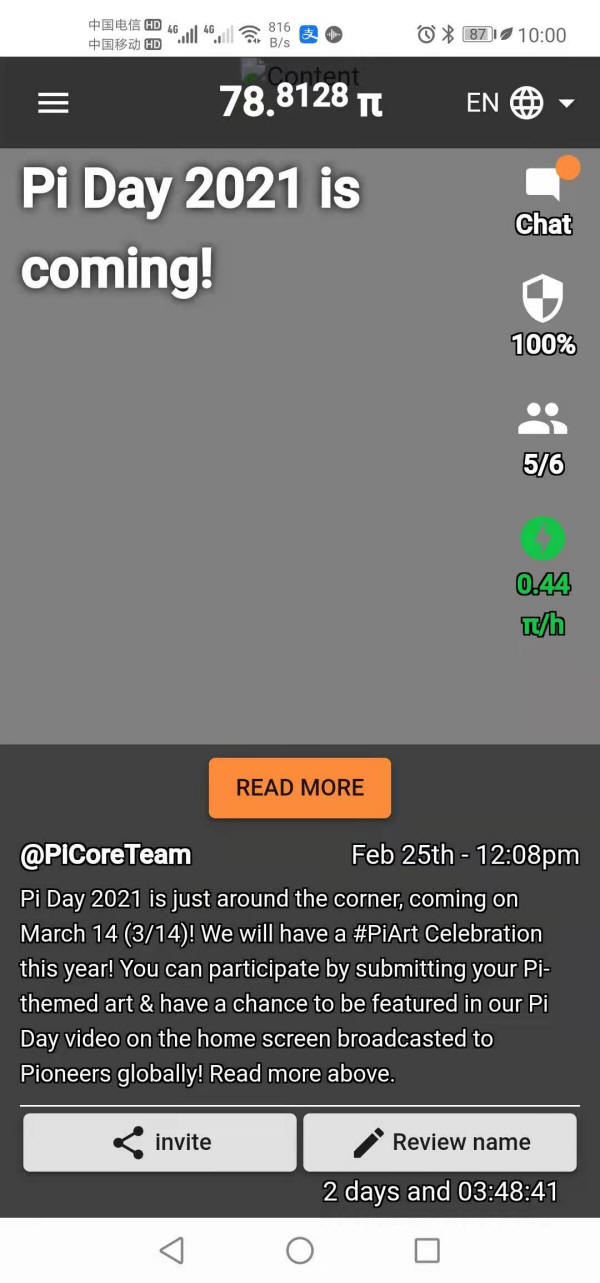The width and height of the screenshot is (600, 1283).
Task: Open the EN language dropdown
Action: click(x=520, y=102)
